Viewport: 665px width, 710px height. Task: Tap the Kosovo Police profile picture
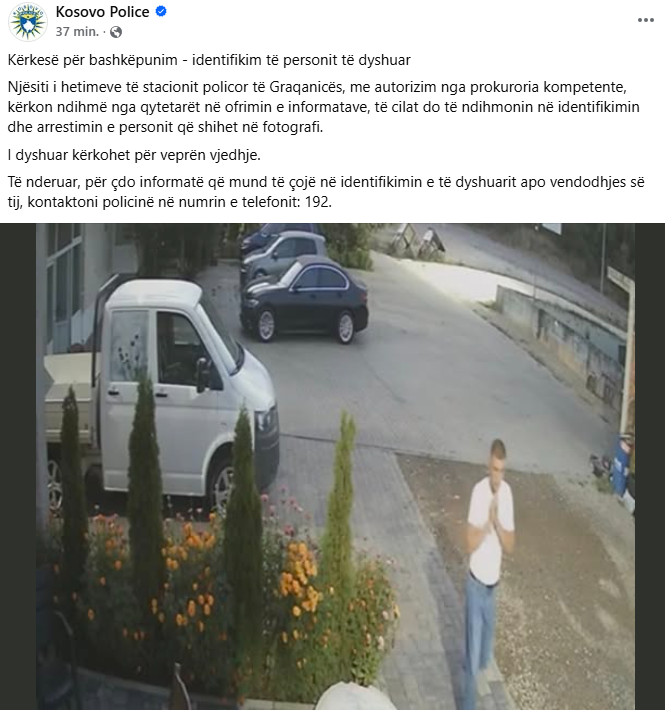[x=27, y=21]
